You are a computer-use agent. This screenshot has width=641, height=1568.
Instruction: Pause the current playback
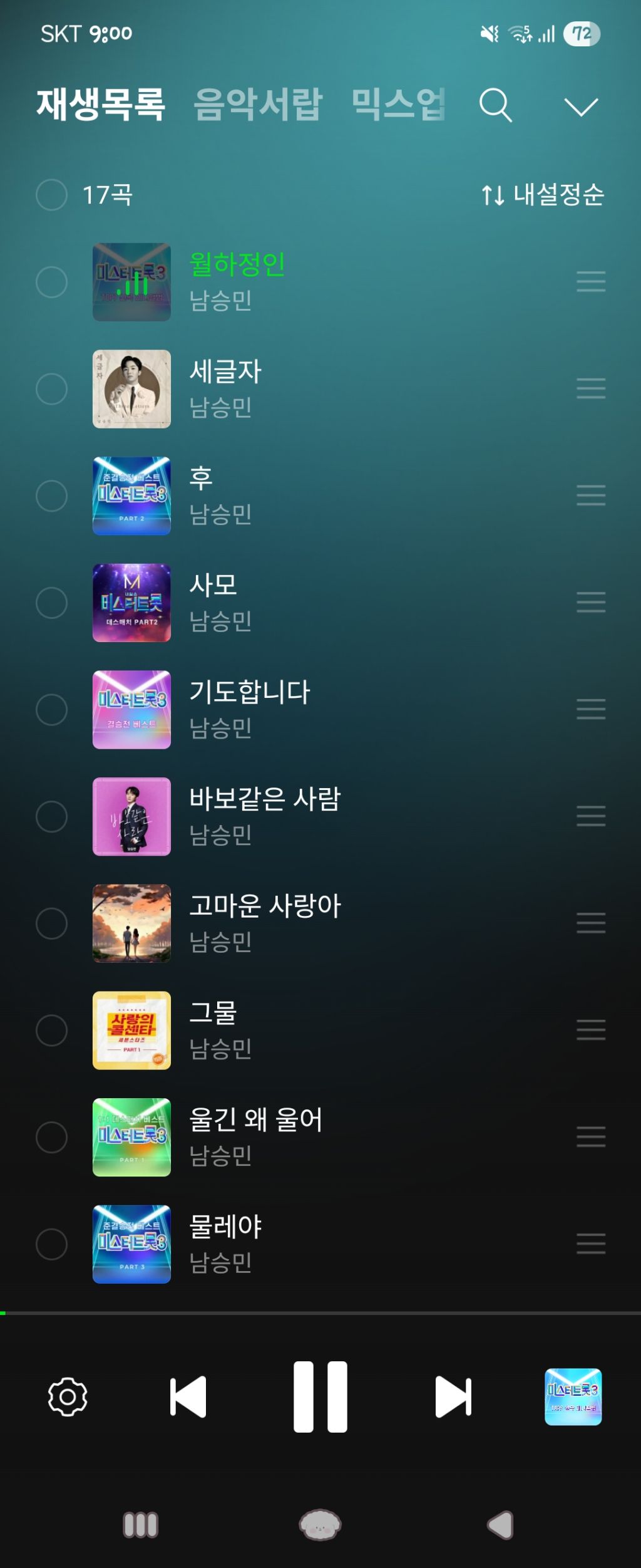pyautogui.click(x=320, y=1396)
